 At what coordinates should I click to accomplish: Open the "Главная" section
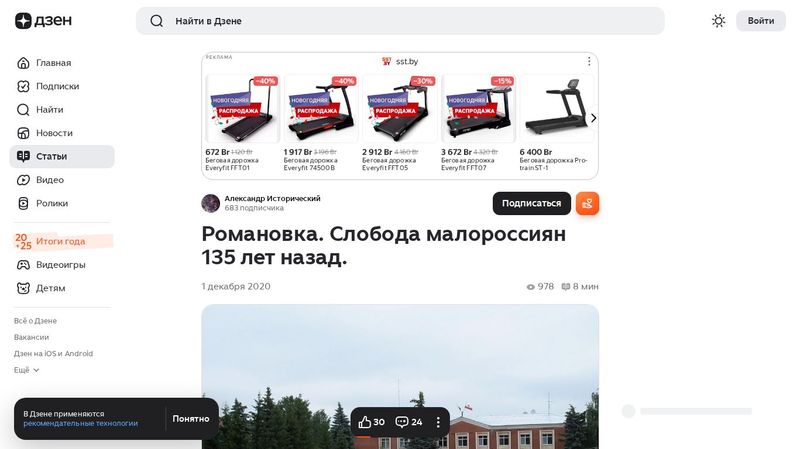pos(53,63)
